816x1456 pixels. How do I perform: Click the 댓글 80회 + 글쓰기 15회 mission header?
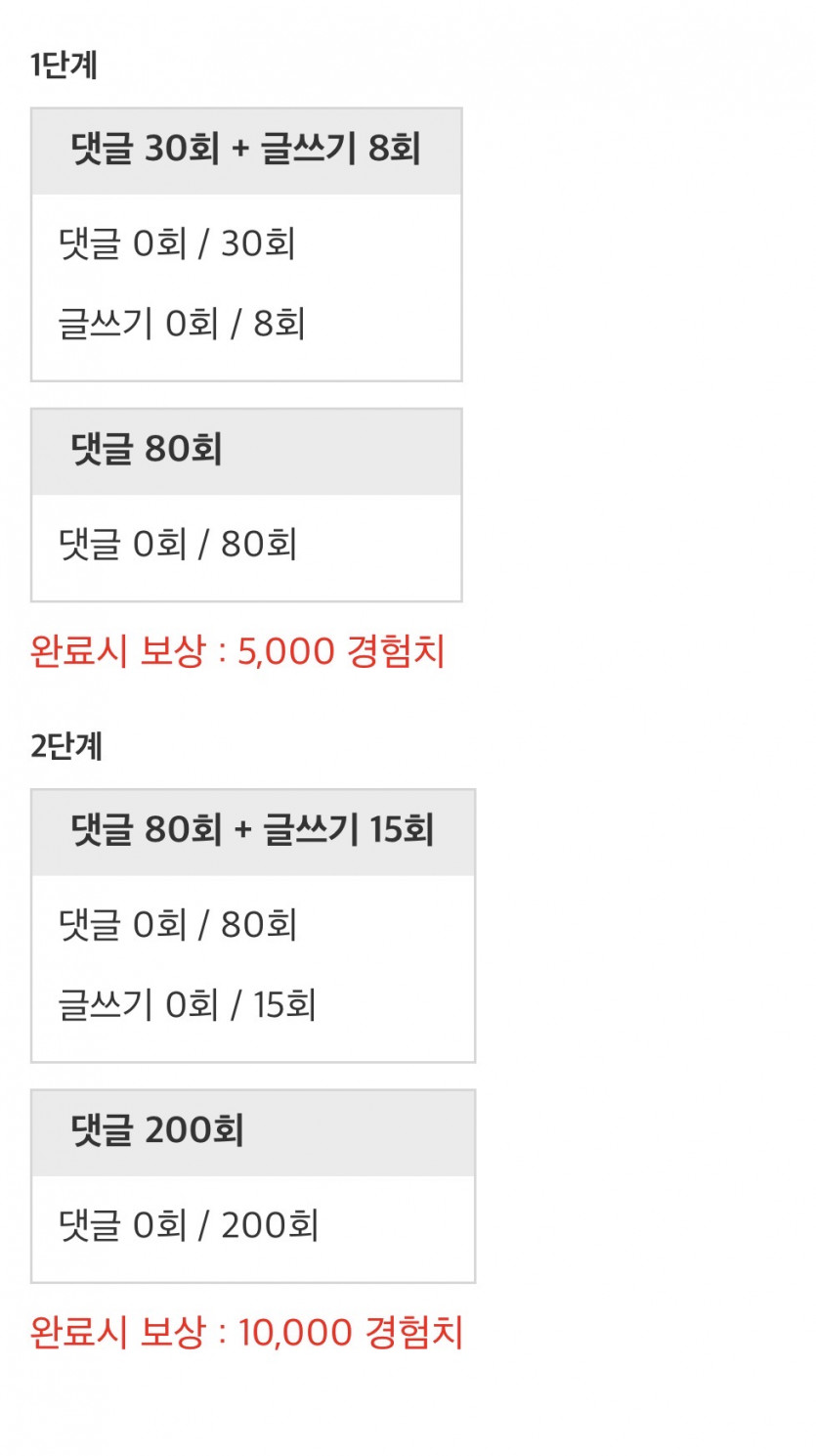[x=252, y=829]
